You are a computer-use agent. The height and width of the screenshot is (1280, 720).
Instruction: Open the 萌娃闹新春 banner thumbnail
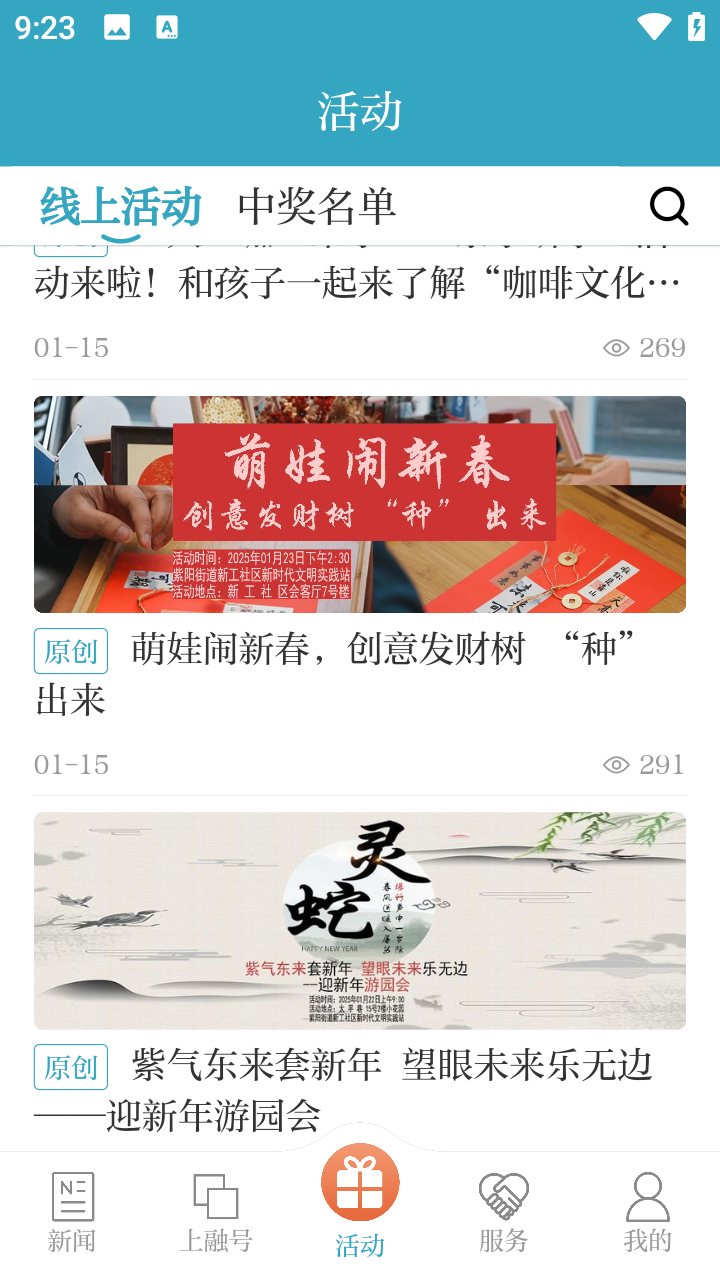pyautogui.click(x=360, y=504)
